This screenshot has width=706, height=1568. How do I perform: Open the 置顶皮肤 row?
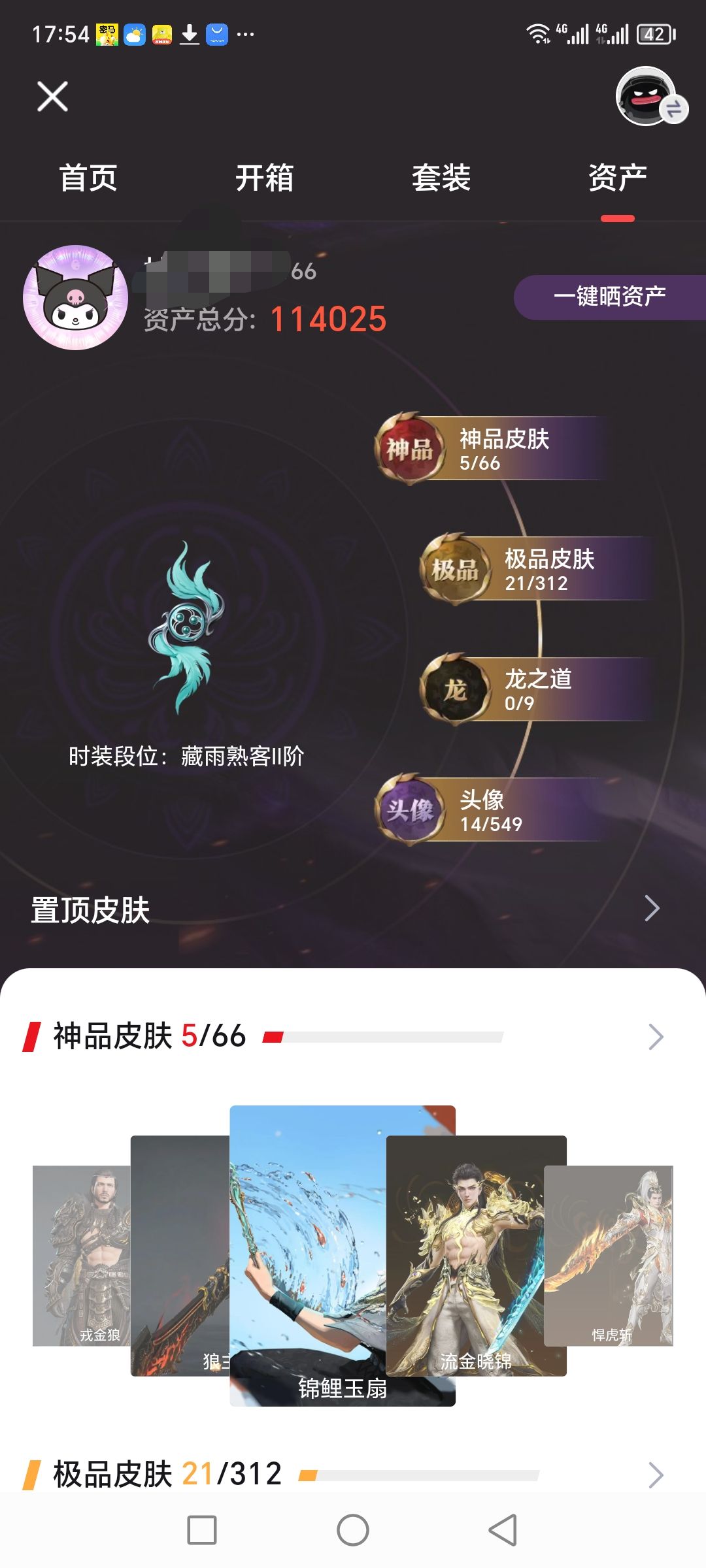point(346,909)
